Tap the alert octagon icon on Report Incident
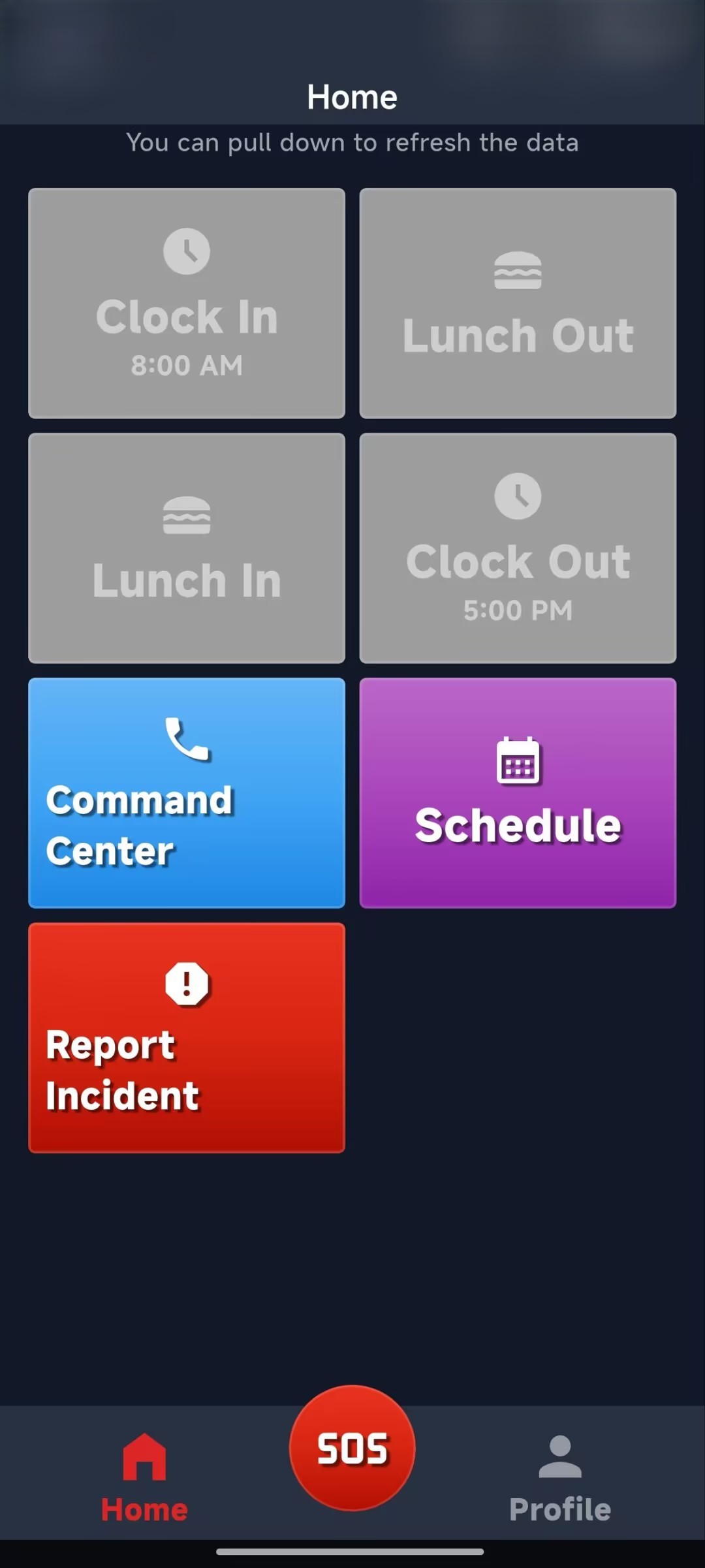The height and width of the screenshot is (1568, 705). 186,984
